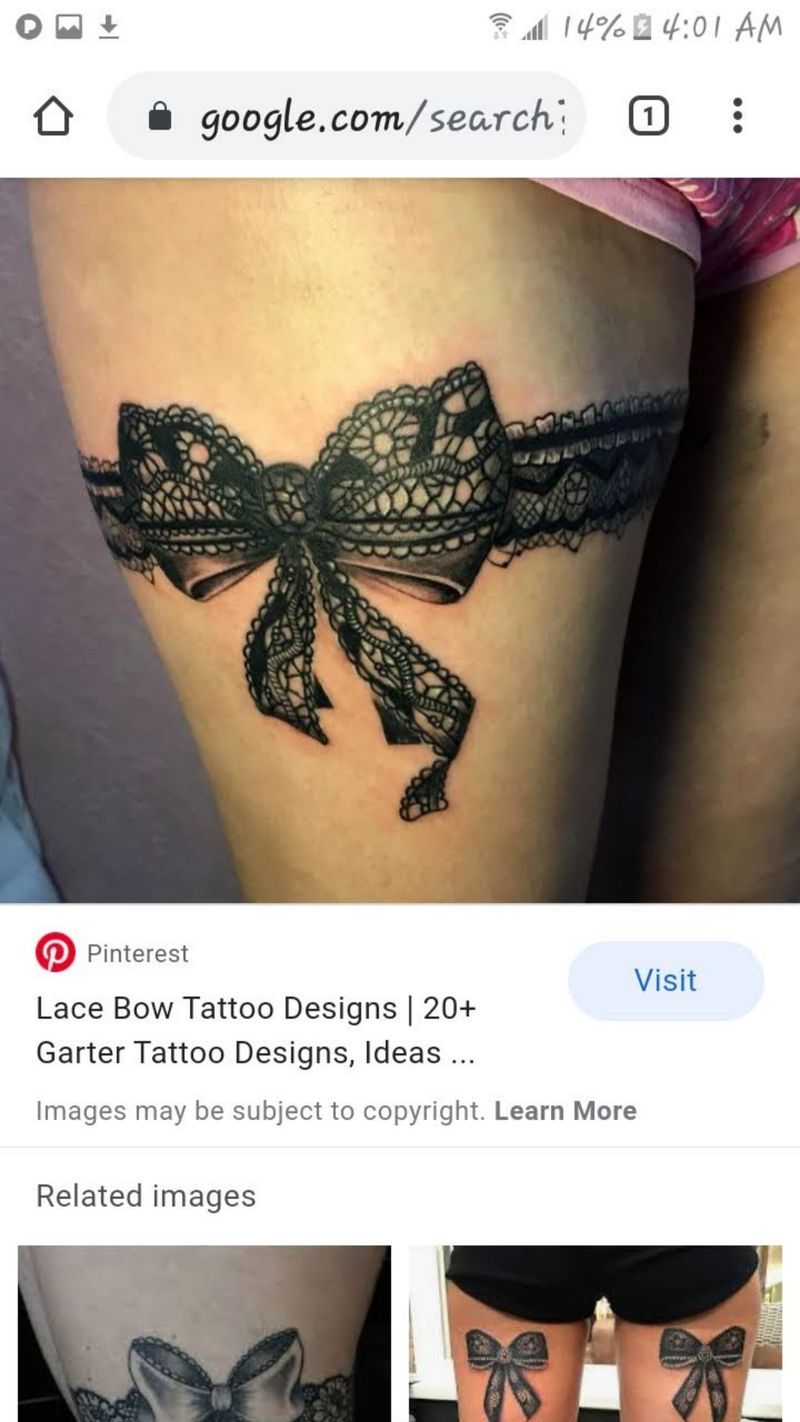Open the related image of grey bow tattoo

(204, 1333)
